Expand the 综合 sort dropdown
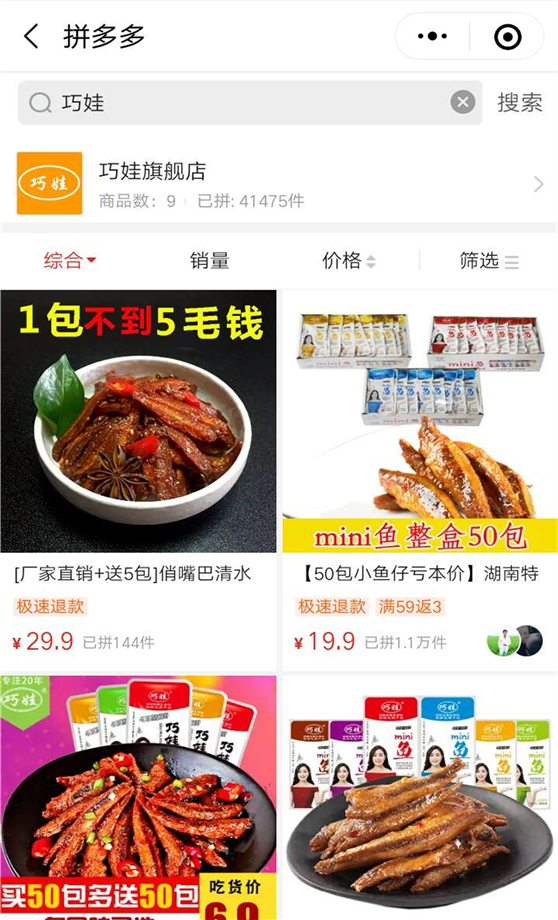Viewport: 558px width, 920px height. 70,261
